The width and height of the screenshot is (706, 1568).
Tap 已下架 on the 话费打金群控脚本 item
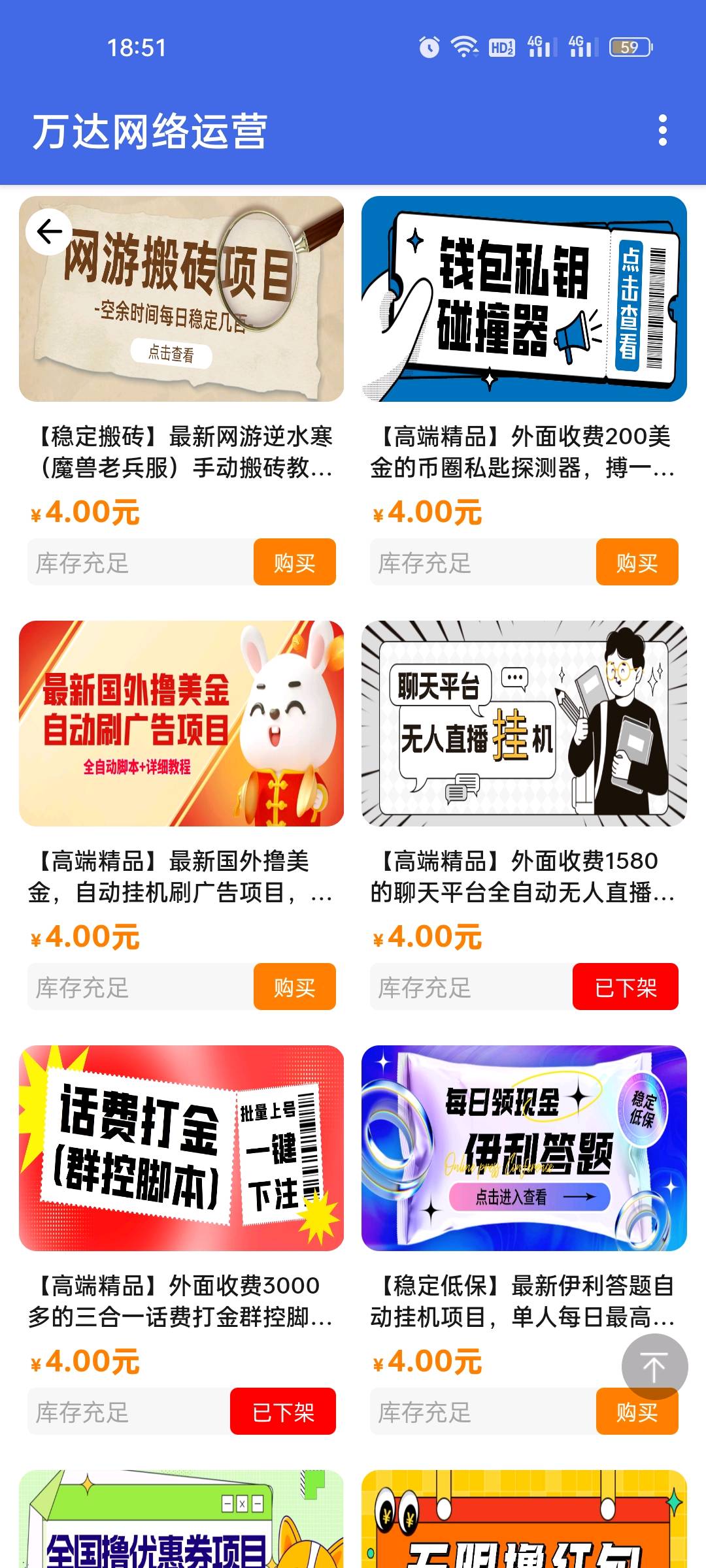282,1412
